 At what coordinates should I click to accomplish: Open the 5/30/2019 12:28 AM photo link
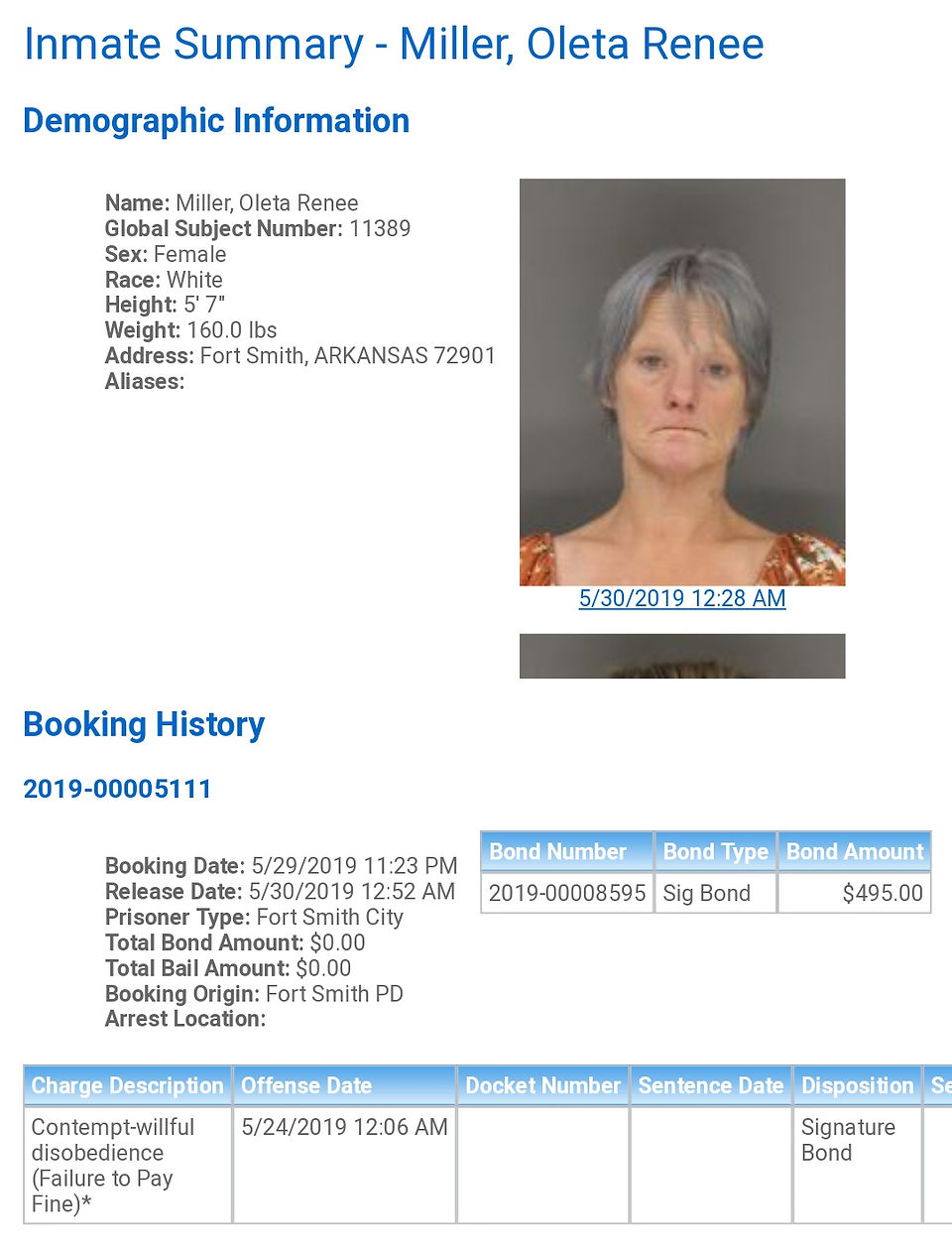(682, 598)
